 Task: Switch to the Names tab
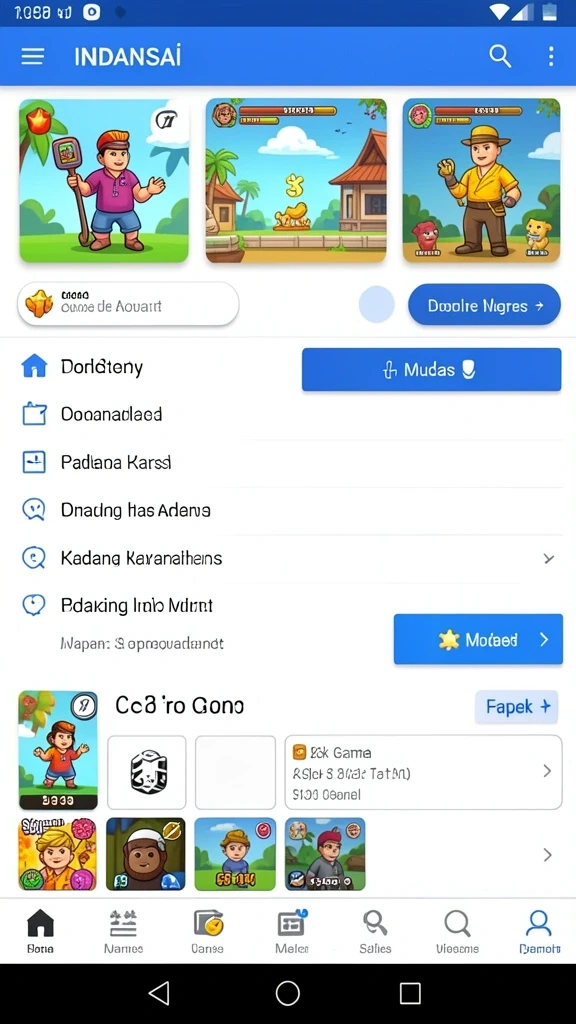pos(123,931)
